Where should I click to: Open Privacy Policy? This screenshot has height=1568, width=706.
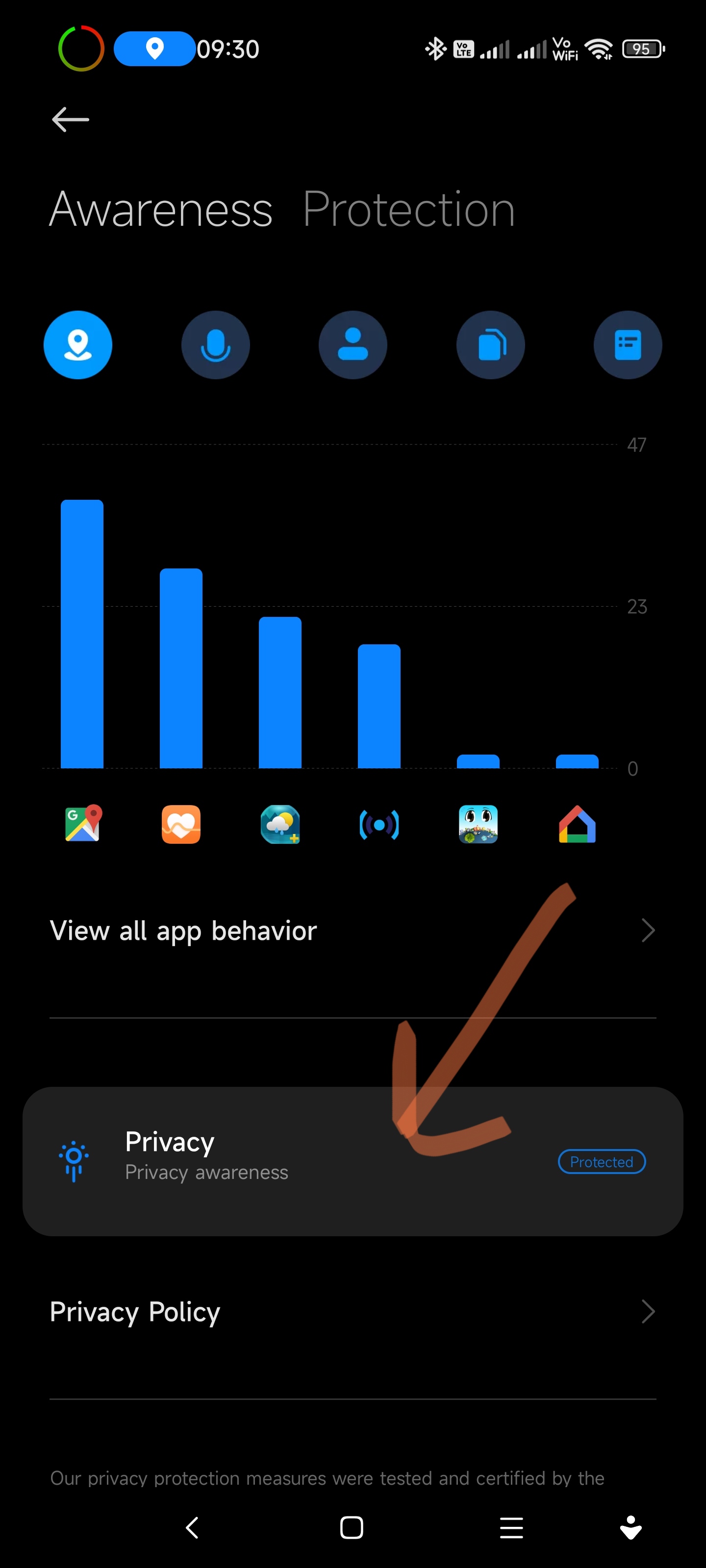(353, 1312)
